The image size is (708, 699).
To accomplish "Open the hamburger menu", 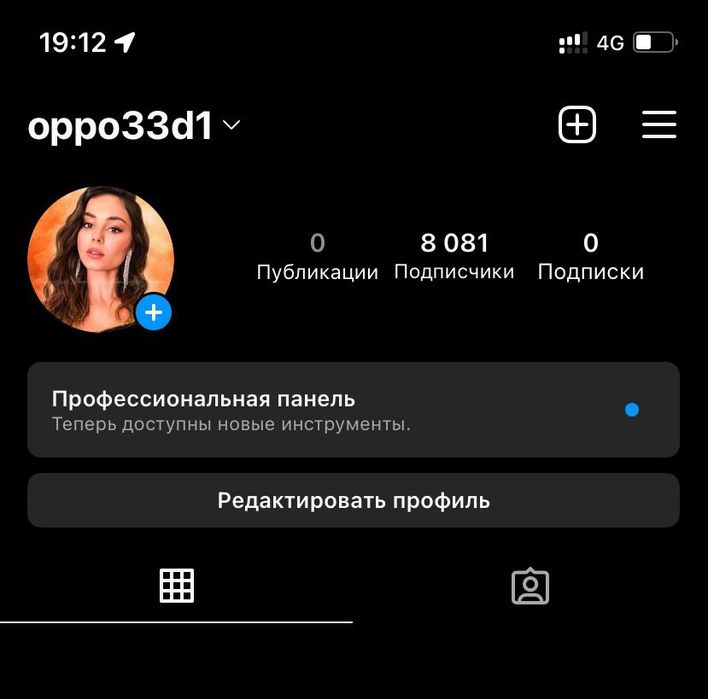I will pyautogui.click(x=659, y=125).
